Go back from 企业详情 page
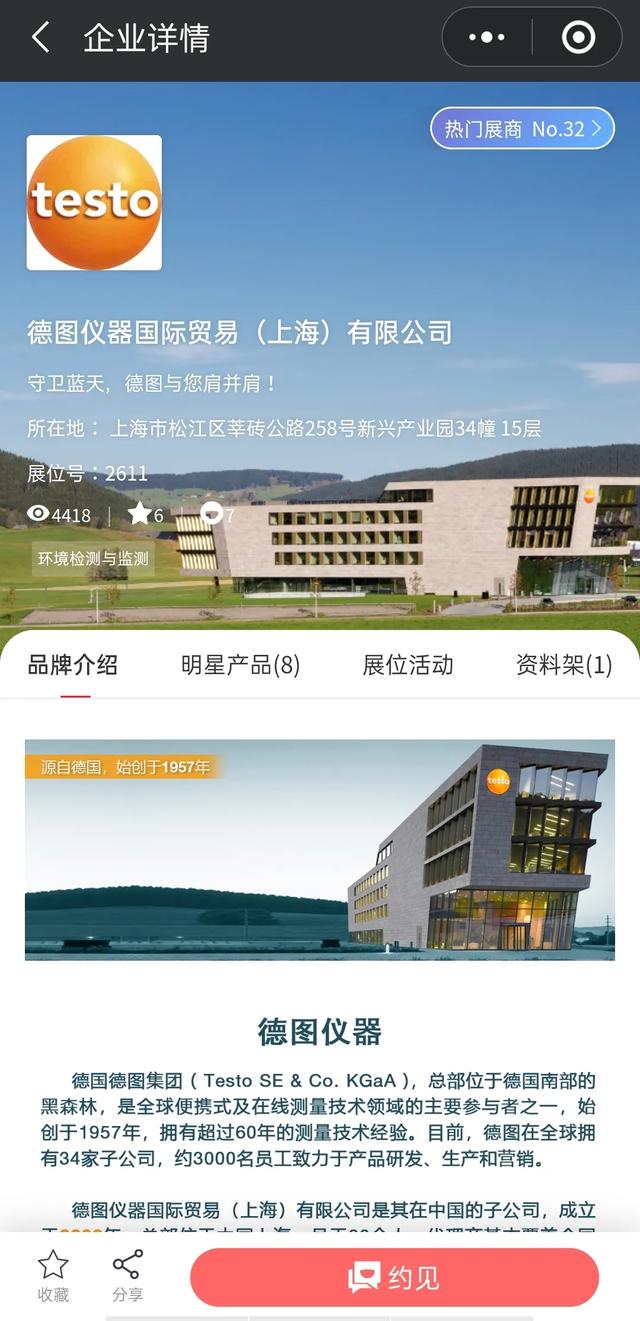640x1321 pixels. [x=40, y=38]
